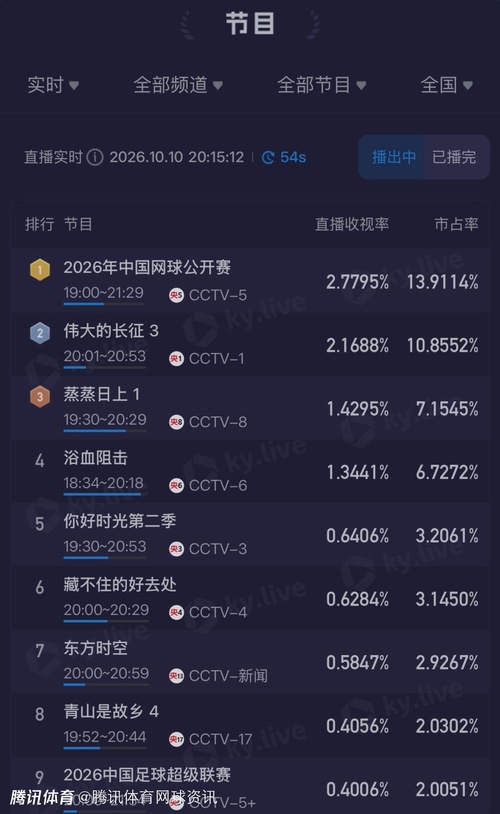Open the 藏不住的好去处 row
The width and height of the screenshot is (500, 814).
click(x=250, y=598)
